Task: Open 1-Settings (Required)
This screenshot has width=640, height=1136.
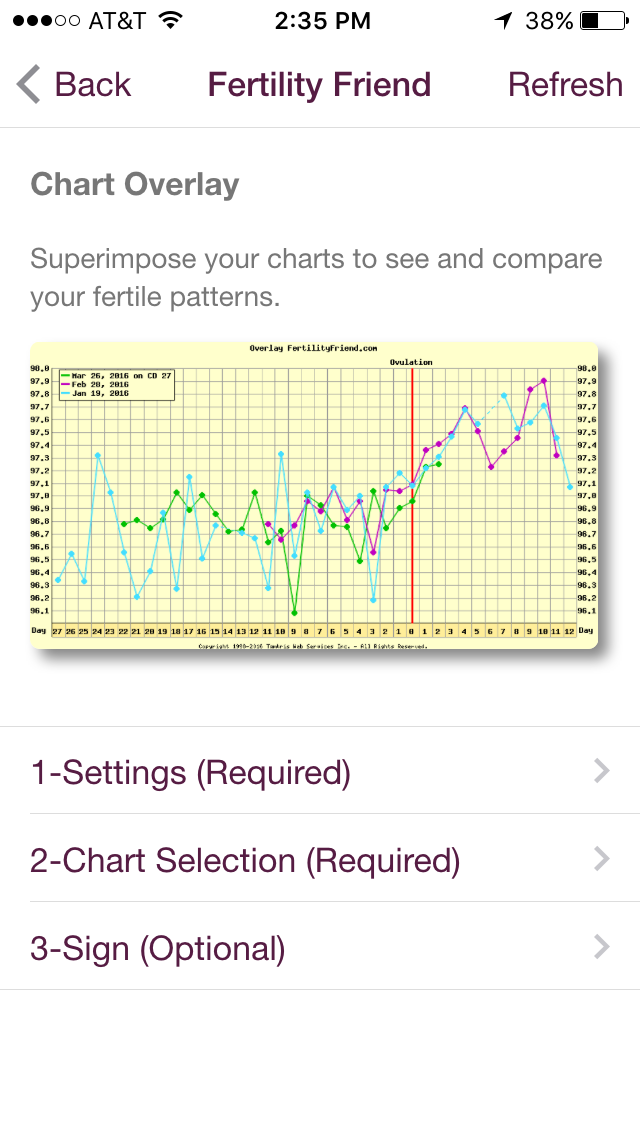Action: click(x=320, y=772)
